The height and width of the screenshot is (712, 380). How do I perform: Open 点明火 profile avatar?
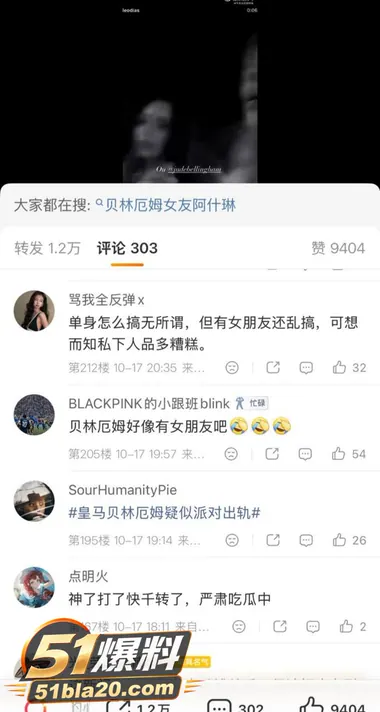coord(34,587)
